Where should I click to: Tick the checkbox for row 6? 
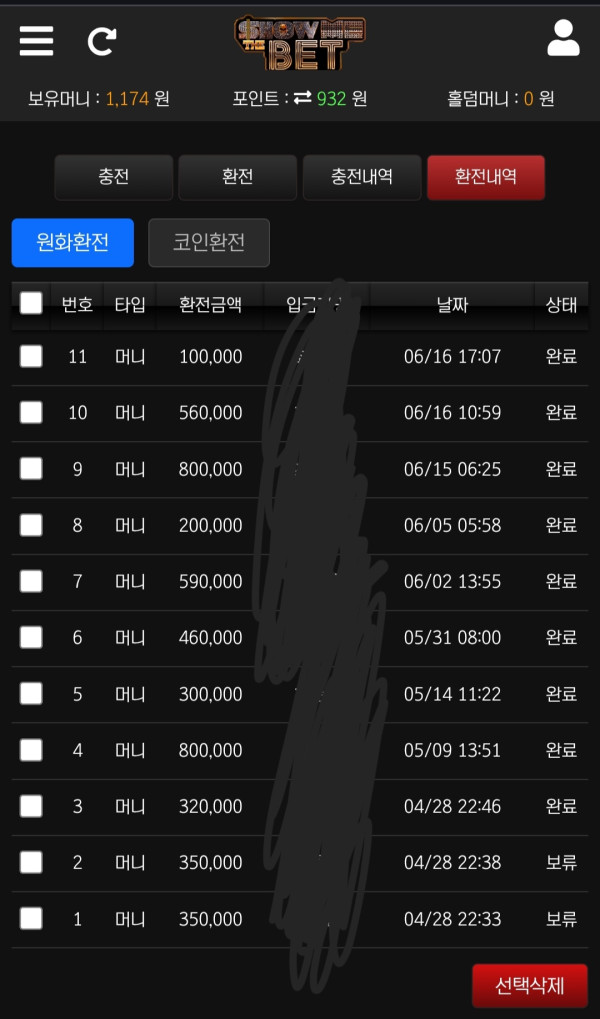(31, 637)
